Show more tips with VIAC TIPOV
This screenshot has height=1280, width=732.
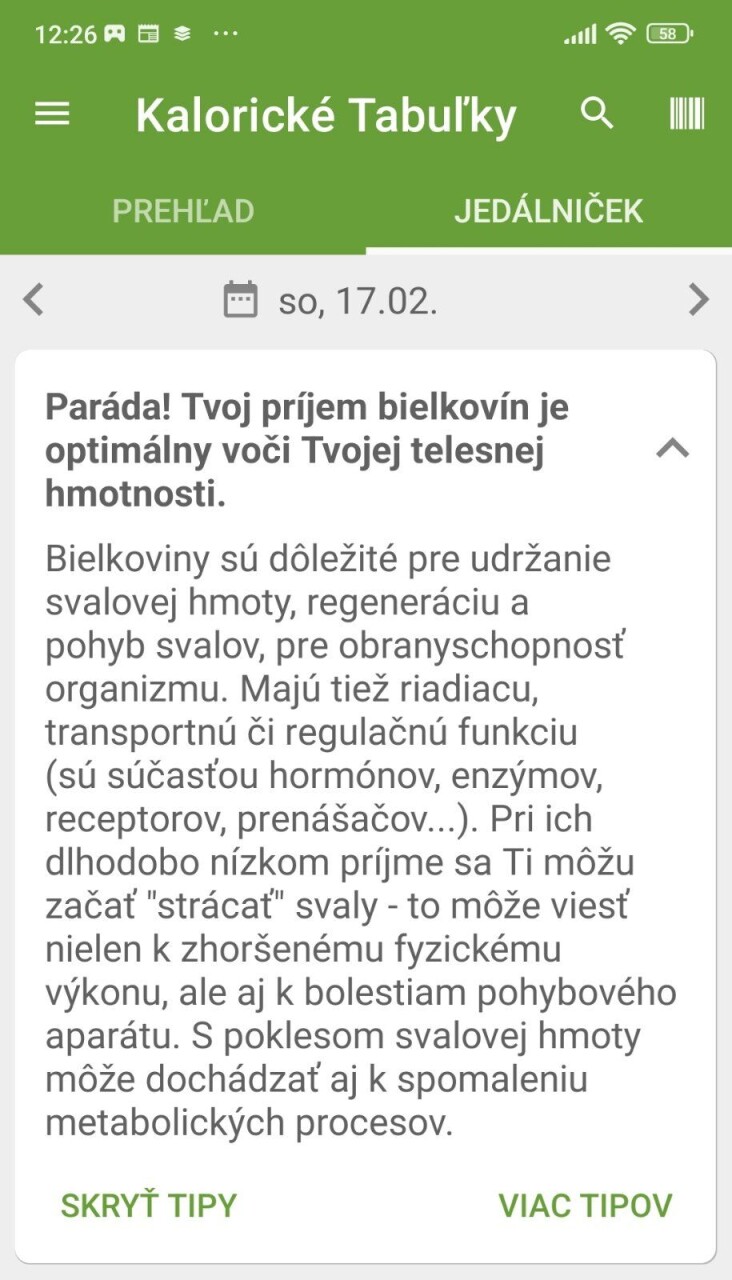pos(586,1205)
